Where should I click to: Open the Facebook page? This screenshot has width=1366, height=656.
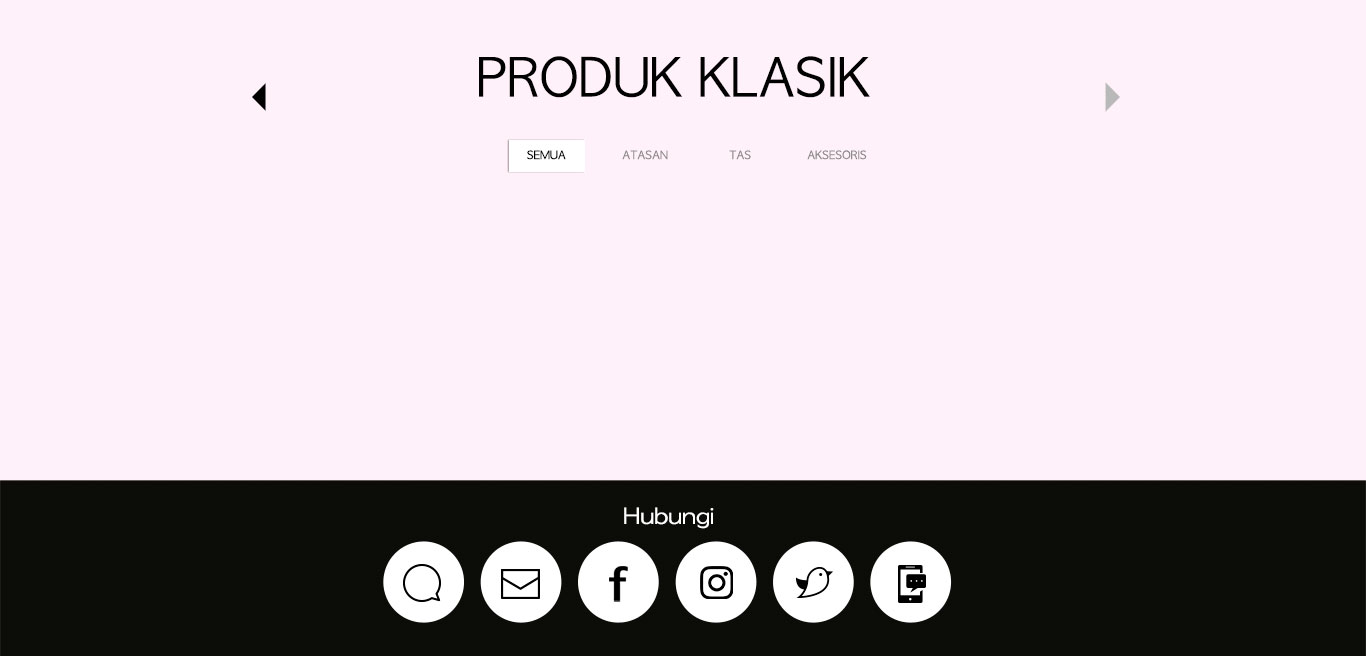click(x=618, y=582)
